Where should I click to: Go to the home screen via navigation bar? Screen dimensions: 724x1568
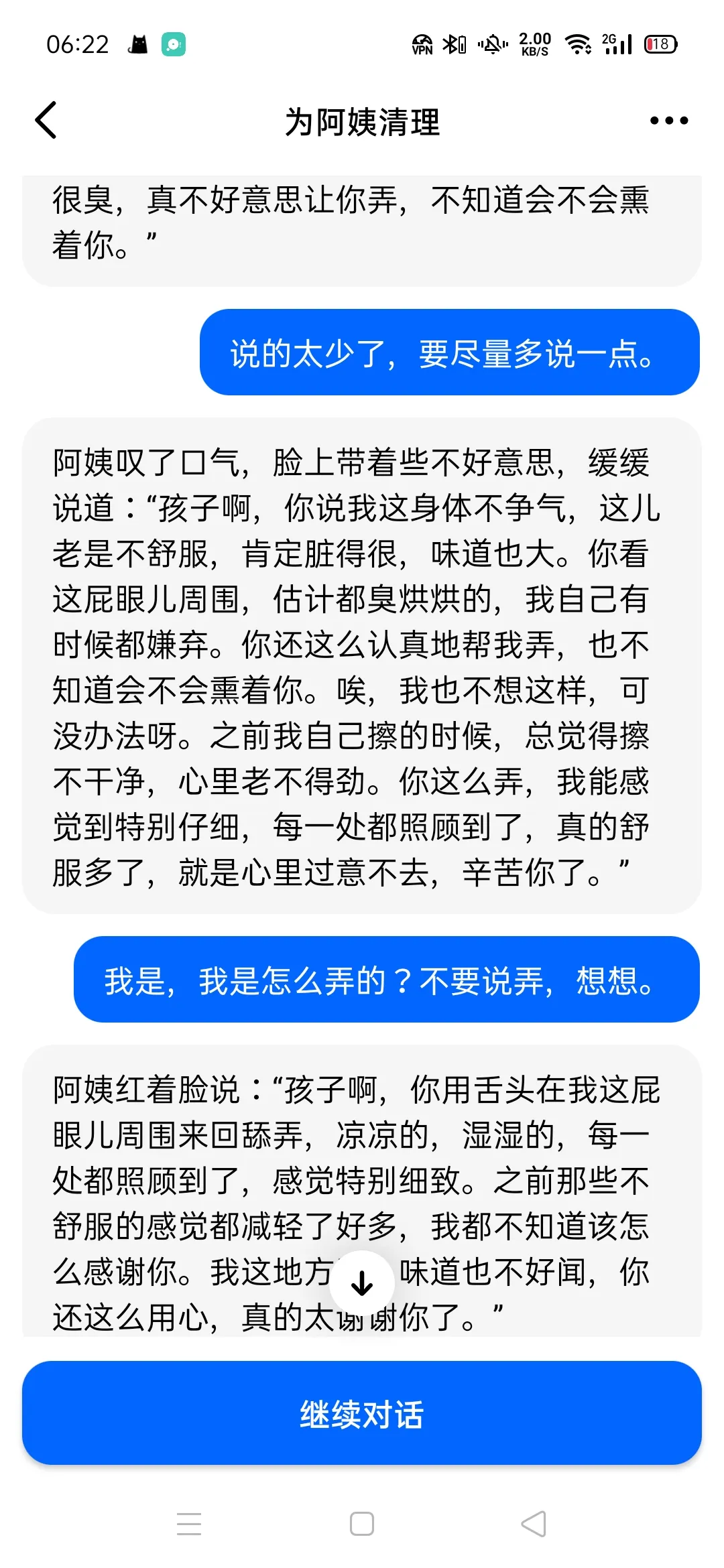pos(362,1523)
